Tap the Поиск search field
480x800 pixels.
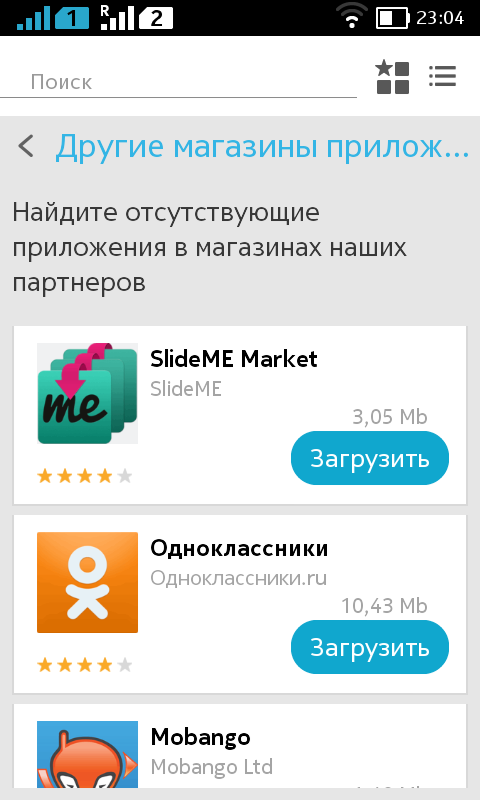178,81
